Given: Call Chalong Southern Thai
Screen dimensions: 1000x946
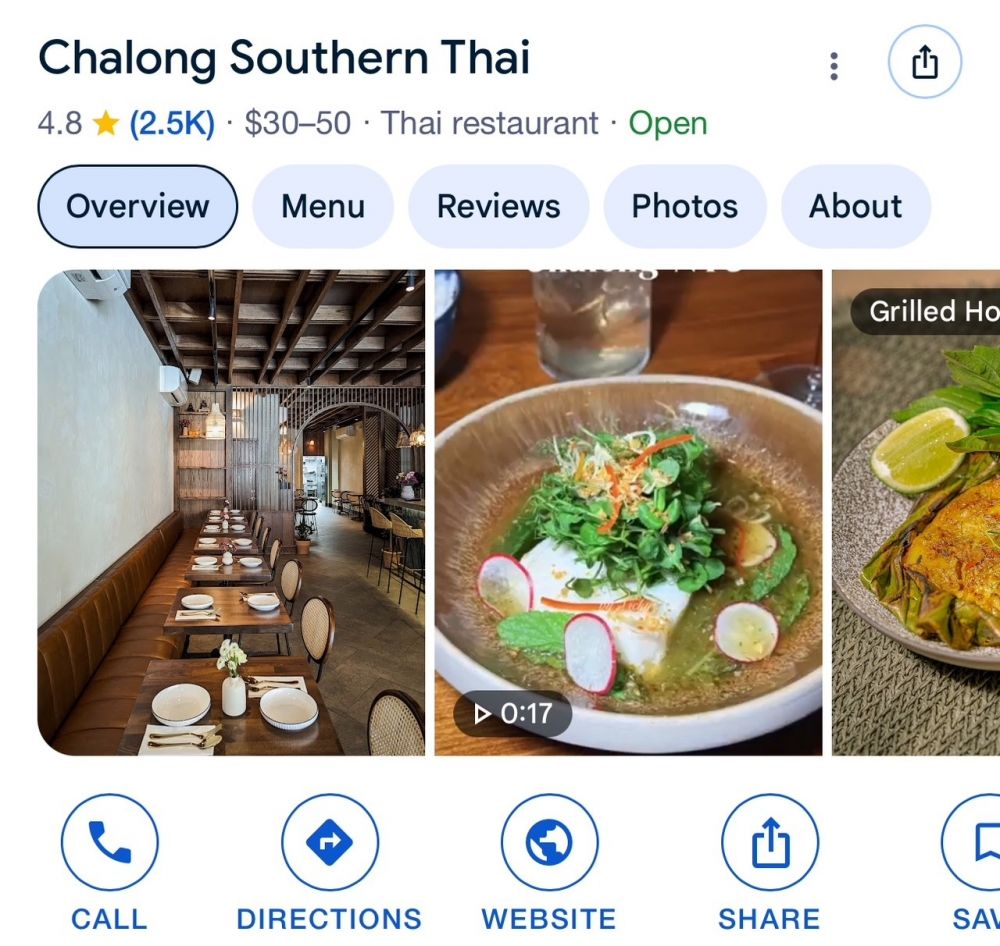Looking at the screenshot, I should (x=109, y=843).
